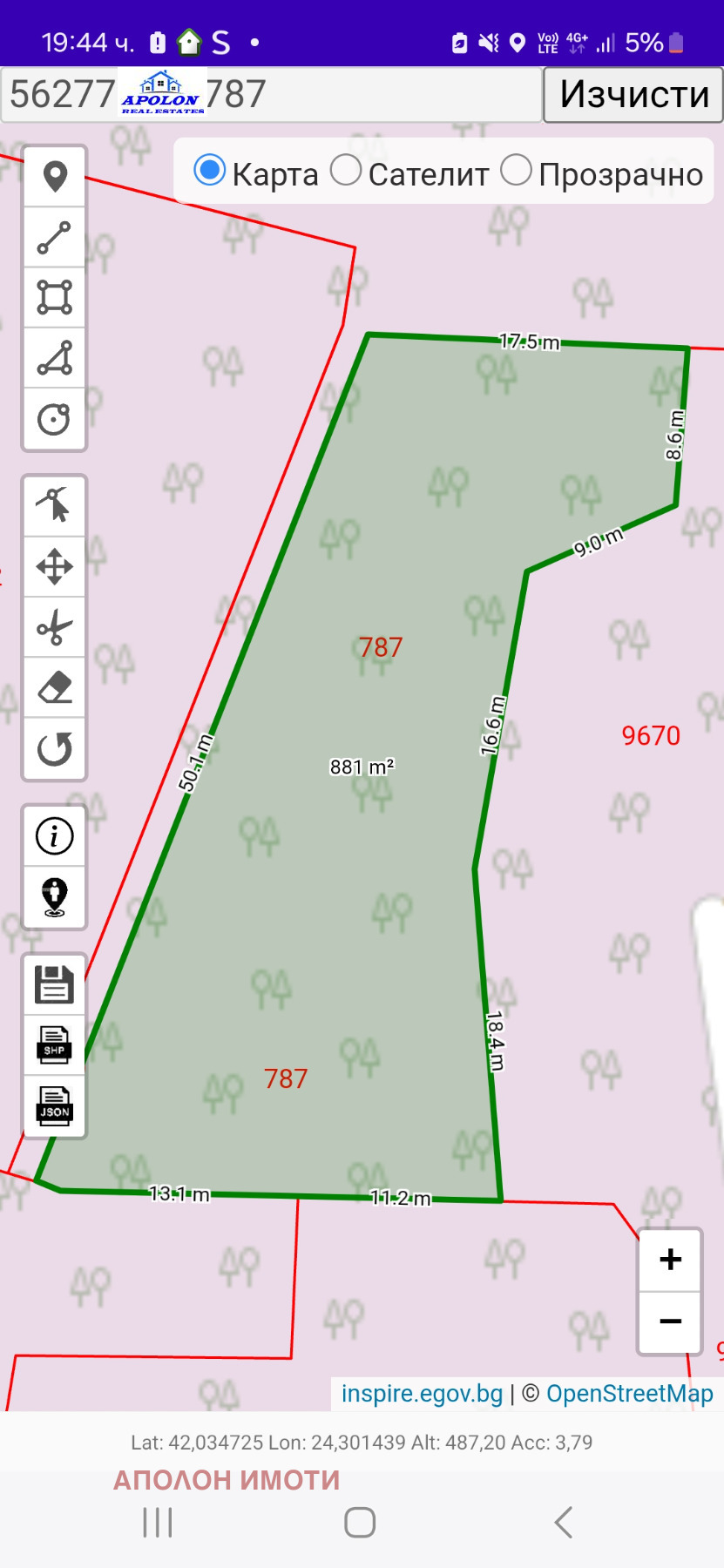Select the line measuring tool
Screen dimensions: 724x1568
click(55, 238)
